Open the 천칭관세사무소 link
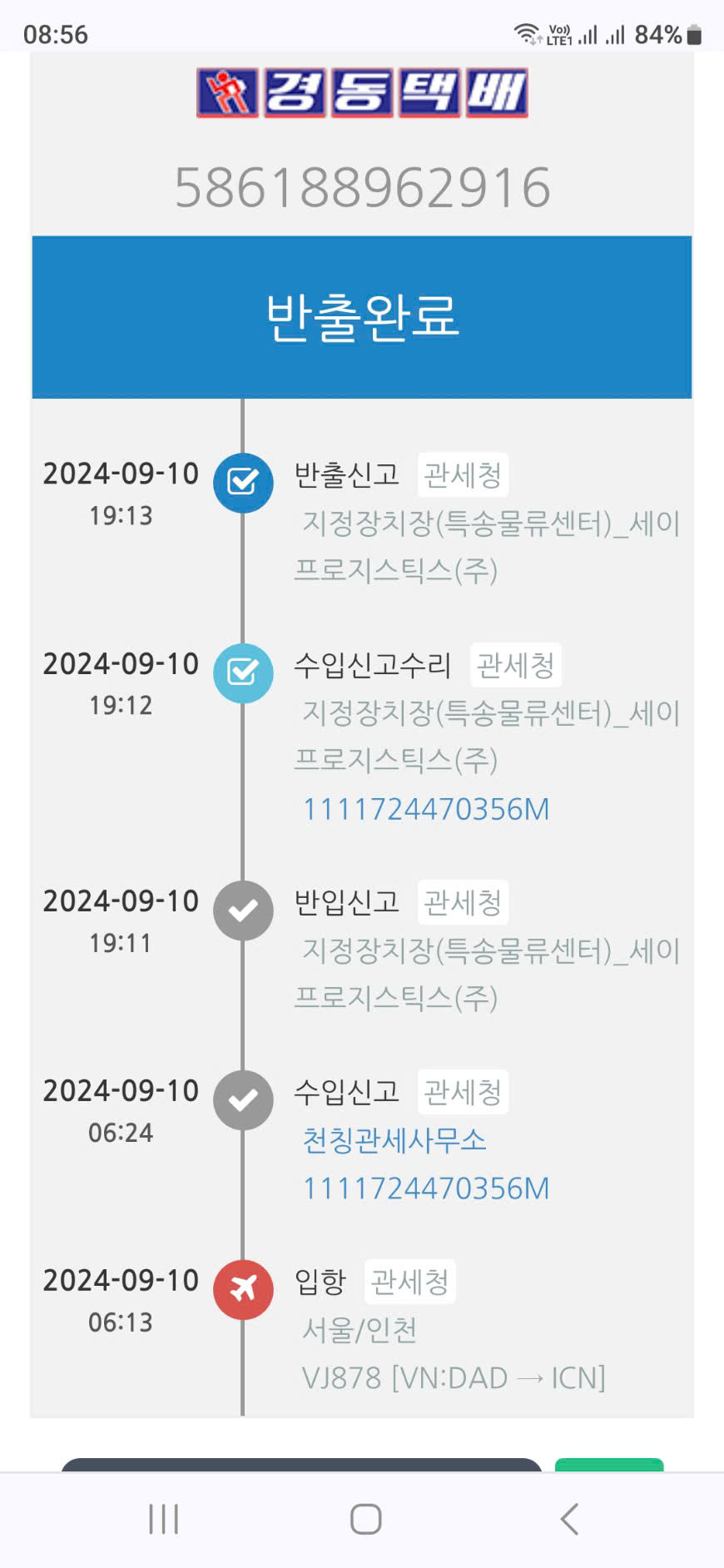The width and height of the screenshot is (724, 1568). point(394,1140)
